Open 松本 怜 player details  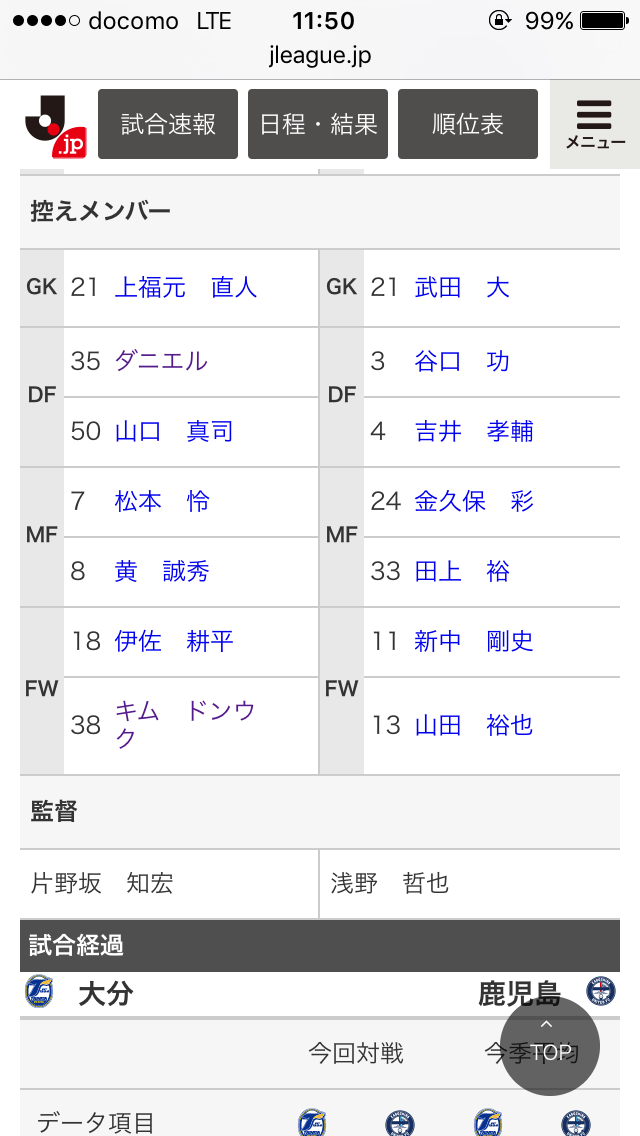pos(162,502)
